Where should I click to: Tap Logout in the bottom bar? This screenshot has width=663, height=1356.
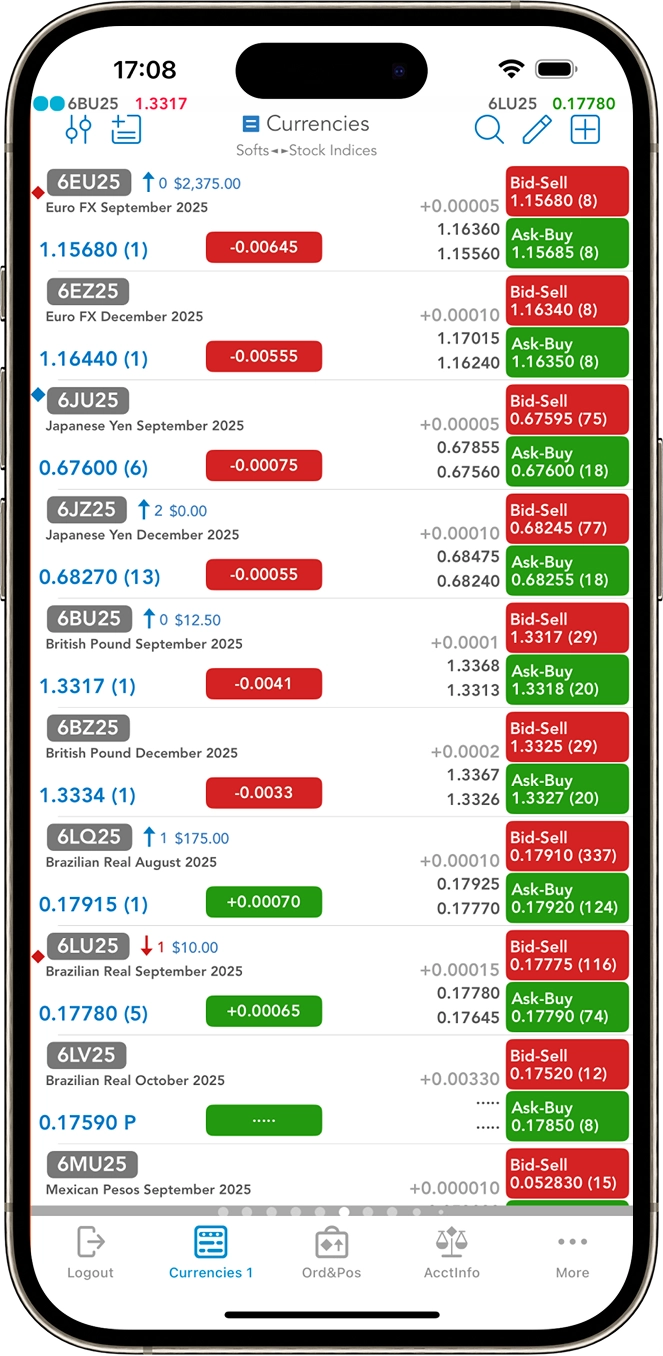tap(90, 1253)
